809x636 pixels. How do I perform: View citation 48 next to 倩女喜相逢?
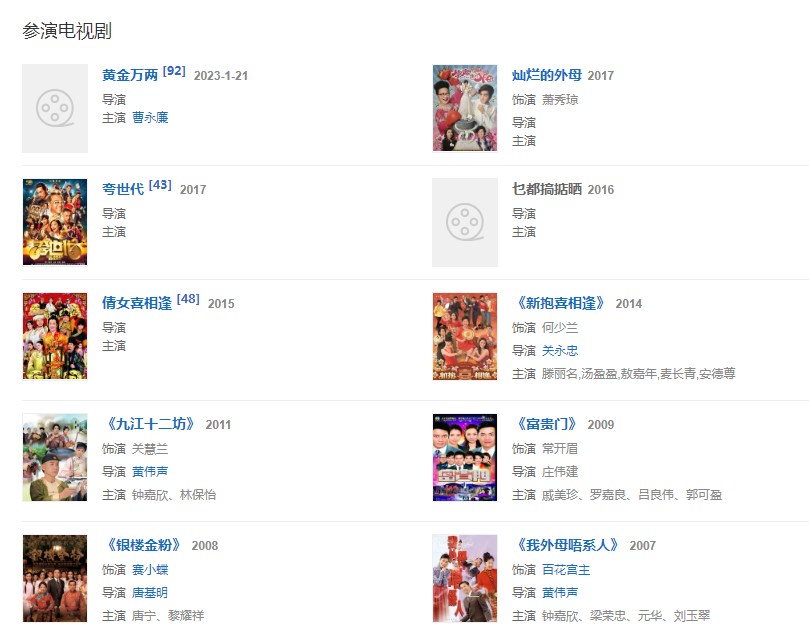(x=188, y=299)
